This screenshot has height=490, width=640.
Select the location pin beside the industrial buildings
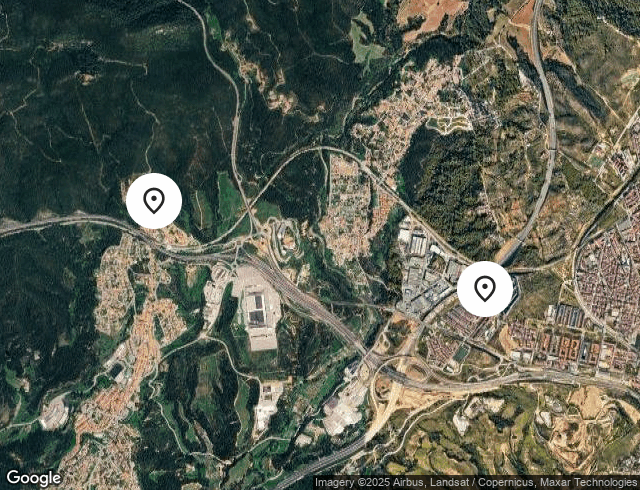click(485, 289)
